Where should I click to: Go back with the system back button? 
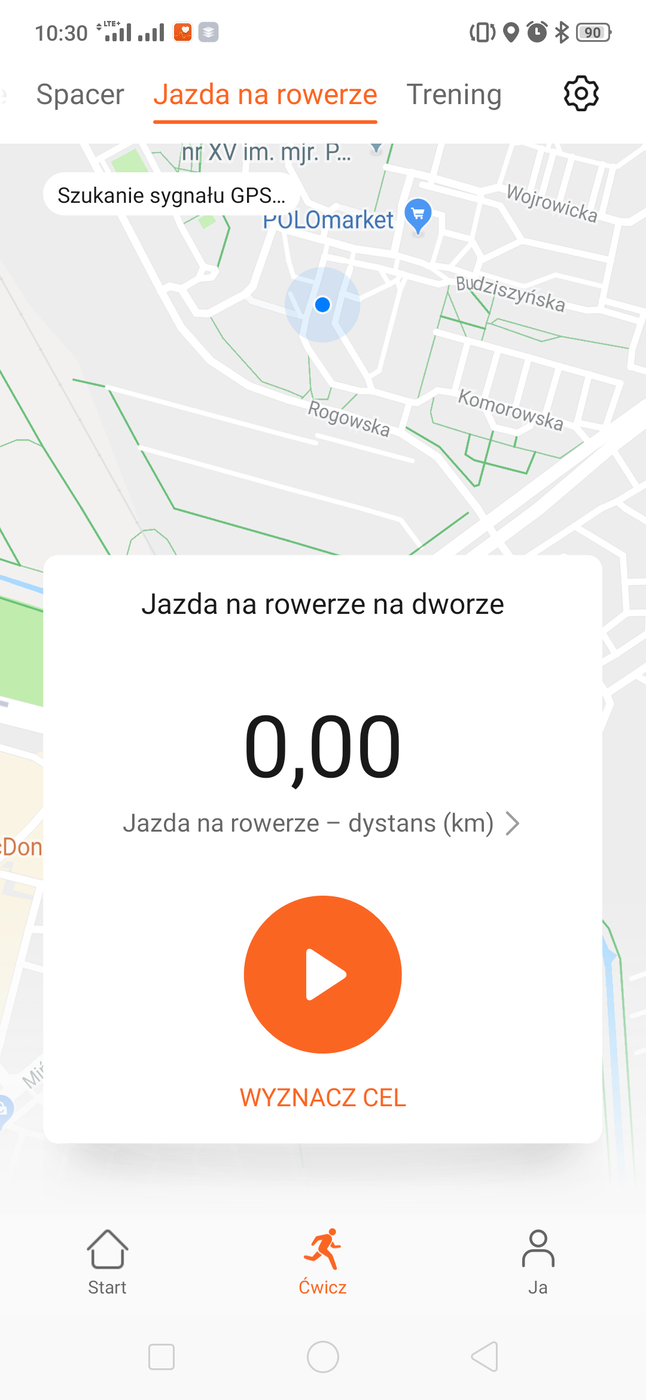click(485, 1356)
